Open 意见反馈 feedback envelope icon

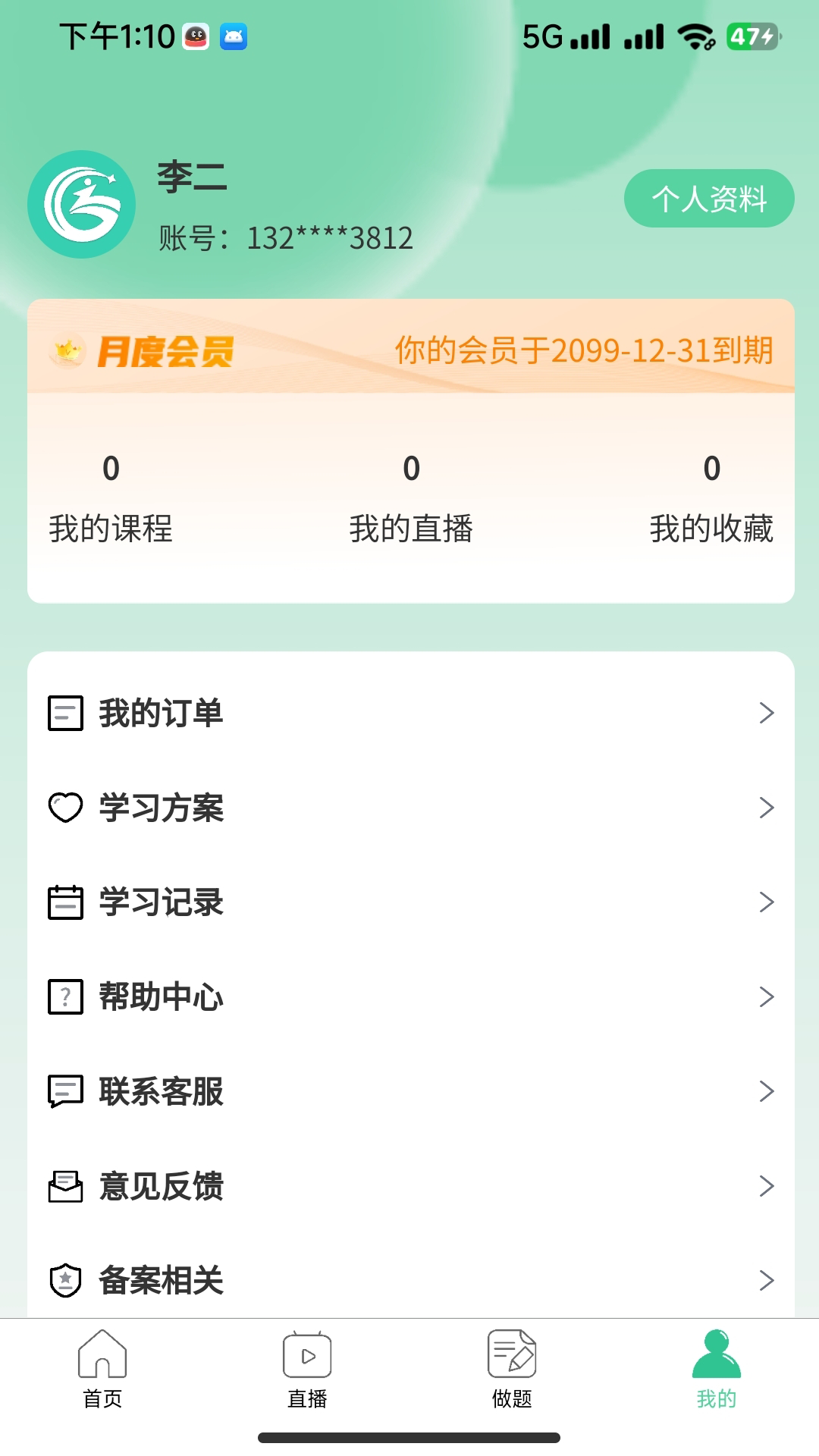point(65,1187)
